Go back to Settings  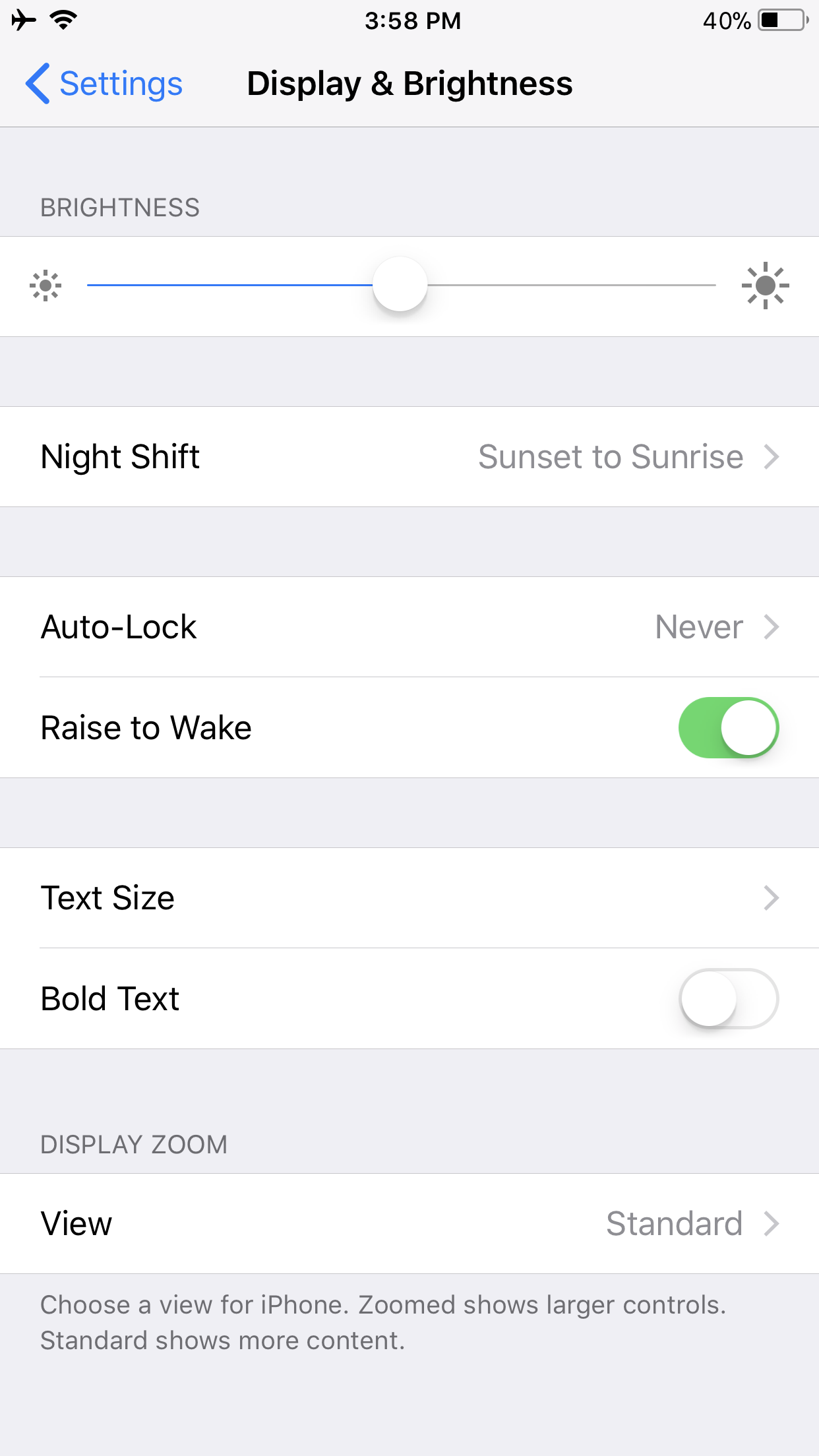[x=104, y=84]
